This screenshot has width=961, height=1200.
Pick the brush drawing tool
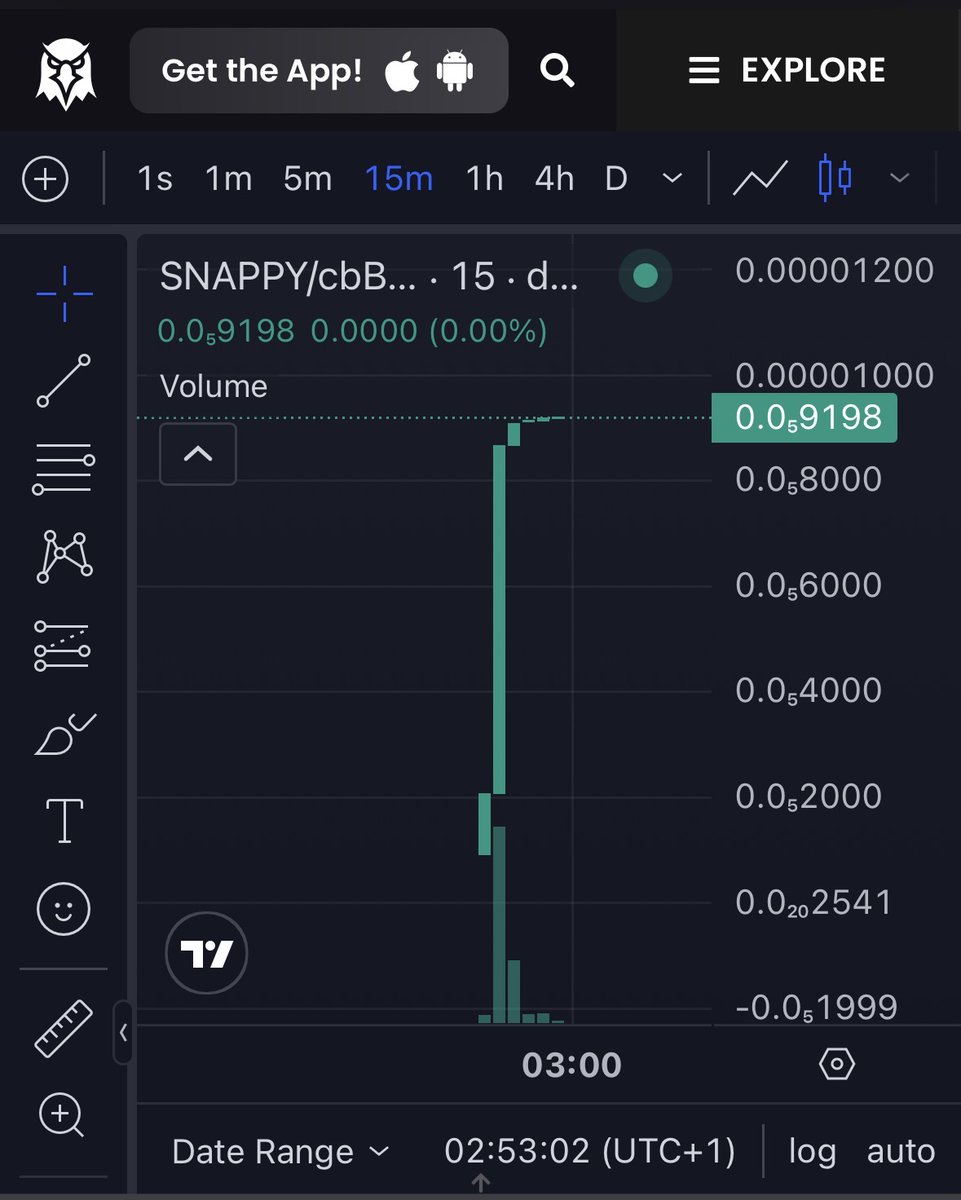coord(64,735)
